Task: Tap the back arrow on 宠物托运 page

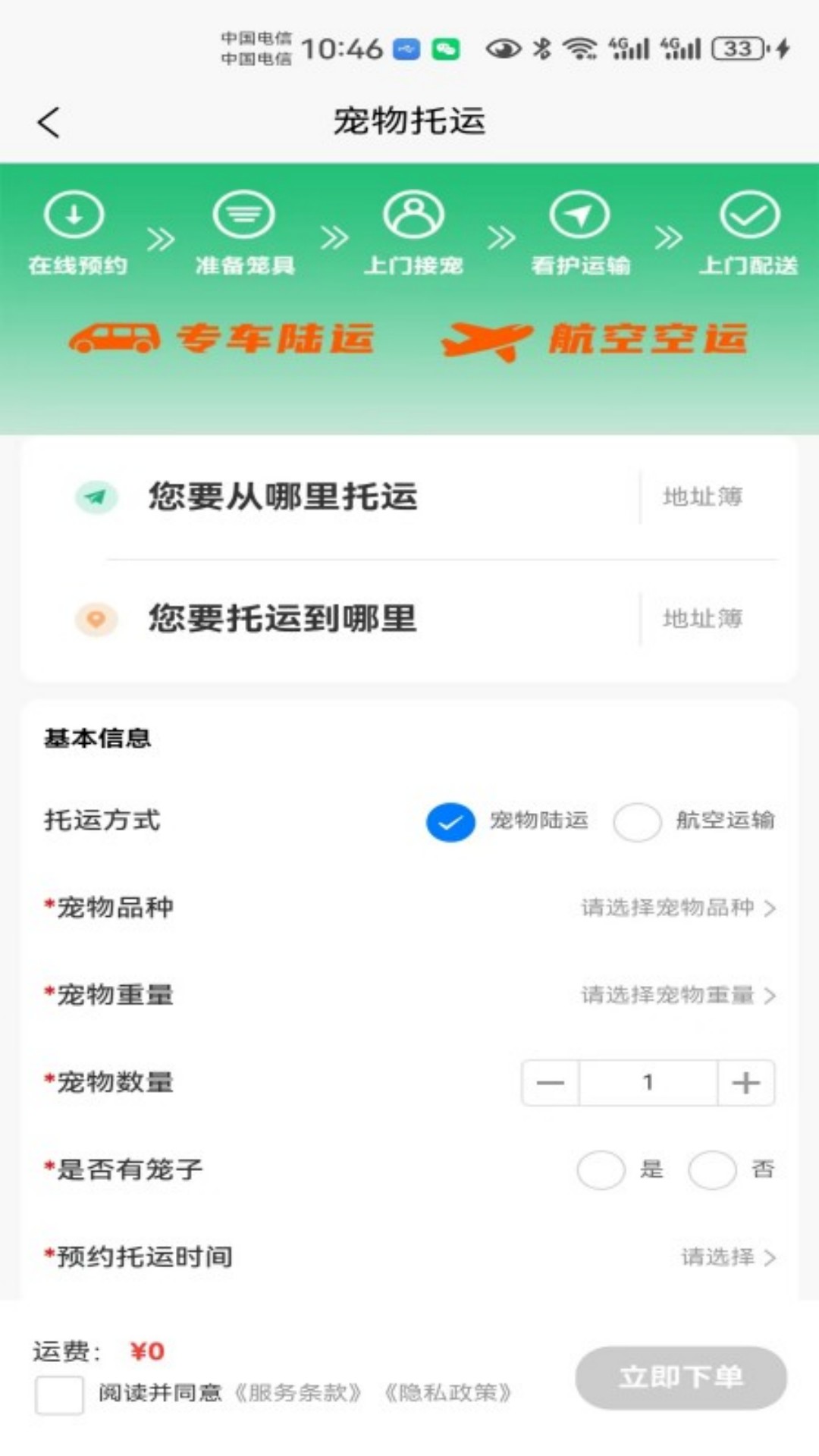Action: 49,121
